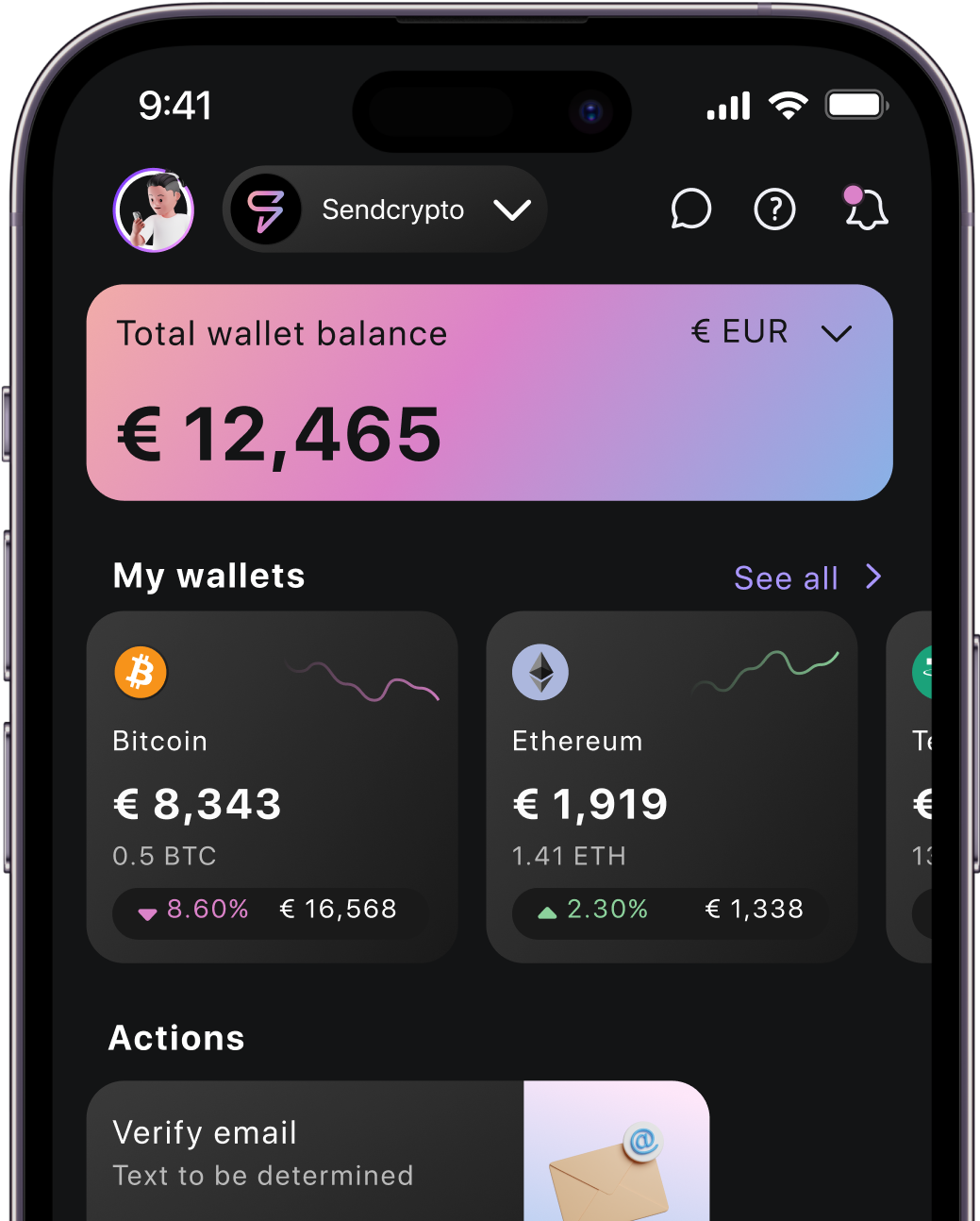The height and width of the screenshot is (1221, 980).
Task: Open the notifications bell
Action: [865, 209]
